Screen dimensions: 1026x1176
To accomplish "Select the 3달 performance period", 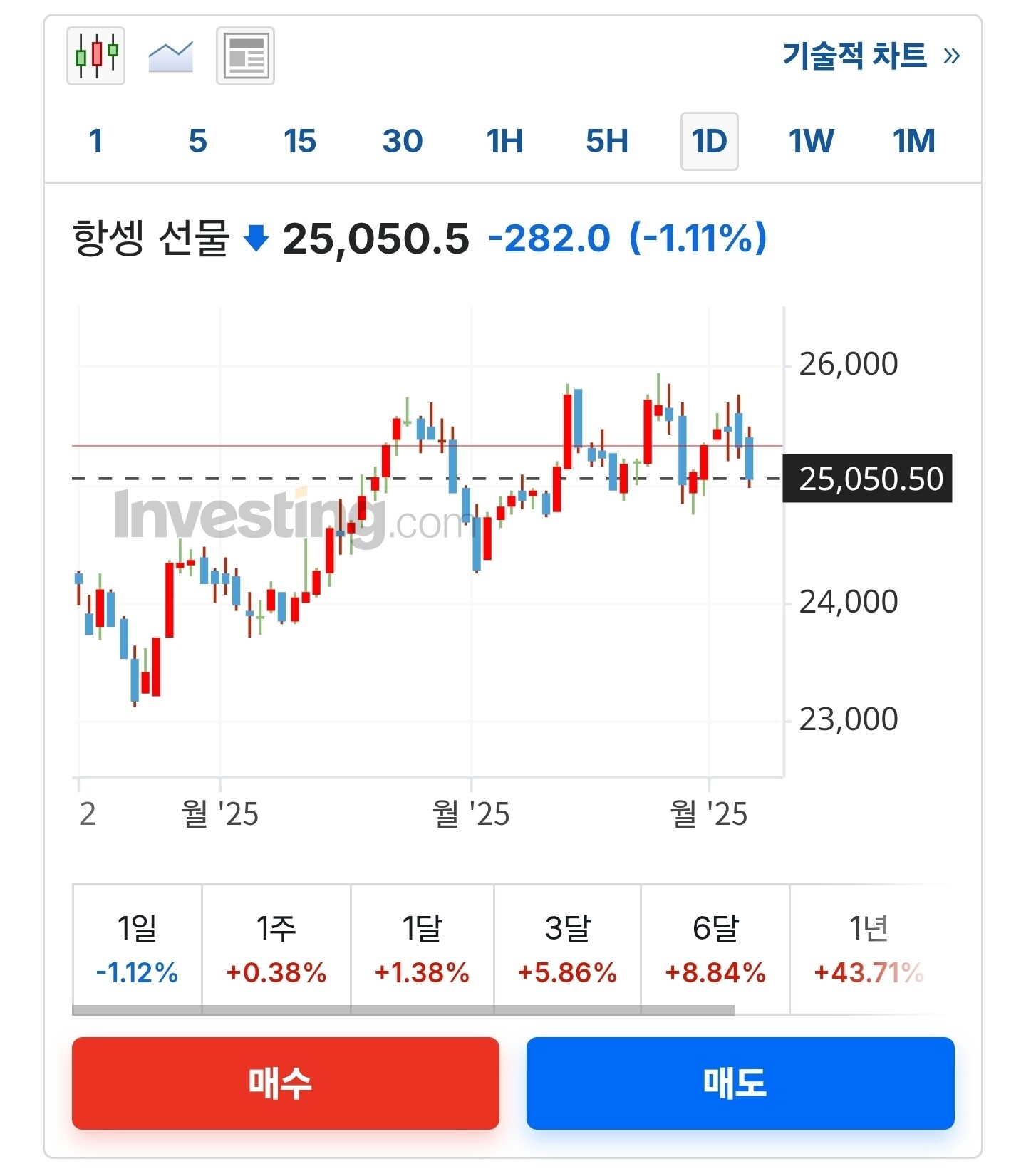I will pyautogui.click(x=568, y=949).
